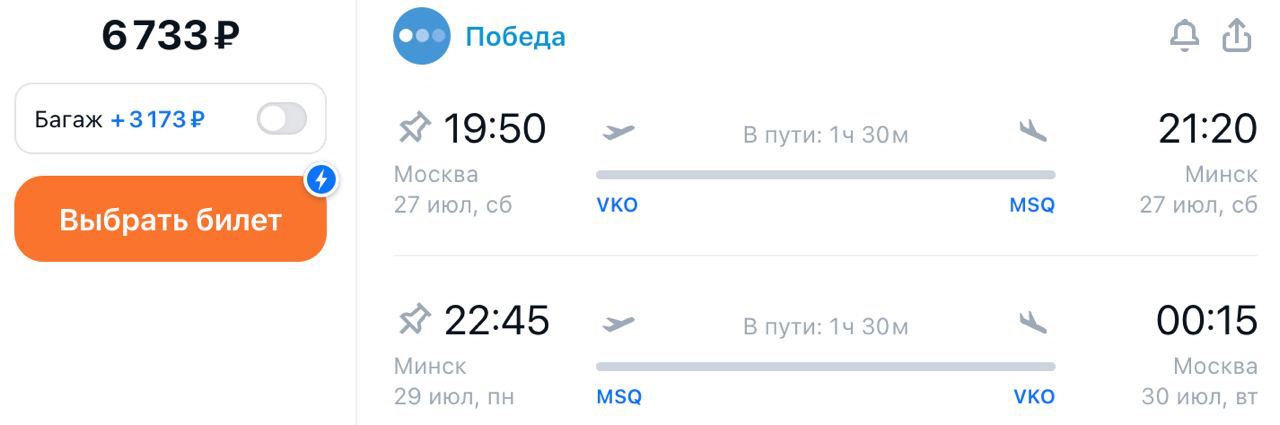Subscribe to price alerts with the bell
The width and height of the screenshot is (1280, 425).
[x=1184, y=36]
